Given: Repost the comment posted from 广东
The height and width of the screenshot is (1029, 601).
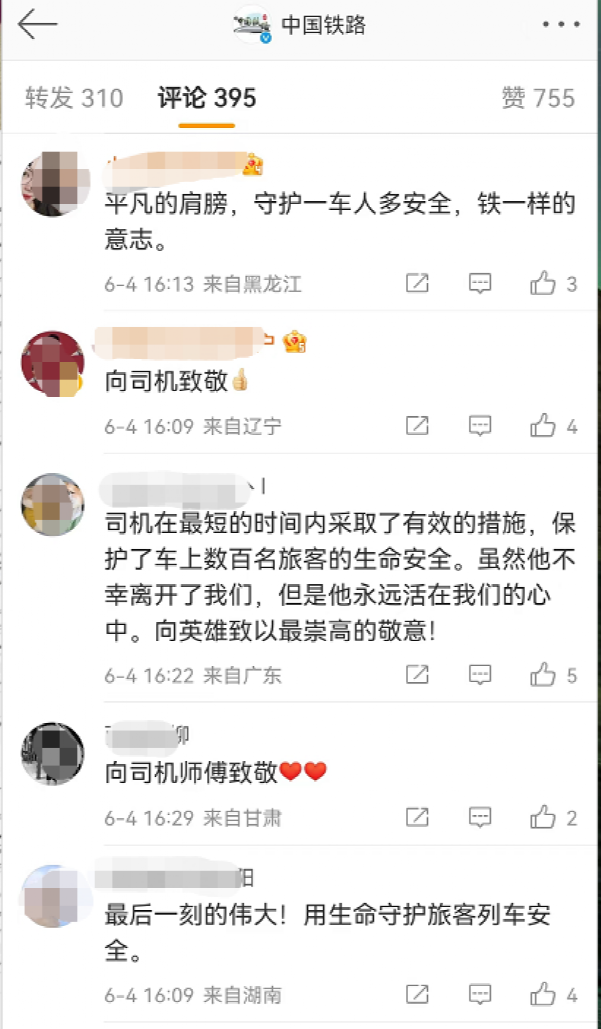Looking at the screenshot, I should click(x=417, y=675).
